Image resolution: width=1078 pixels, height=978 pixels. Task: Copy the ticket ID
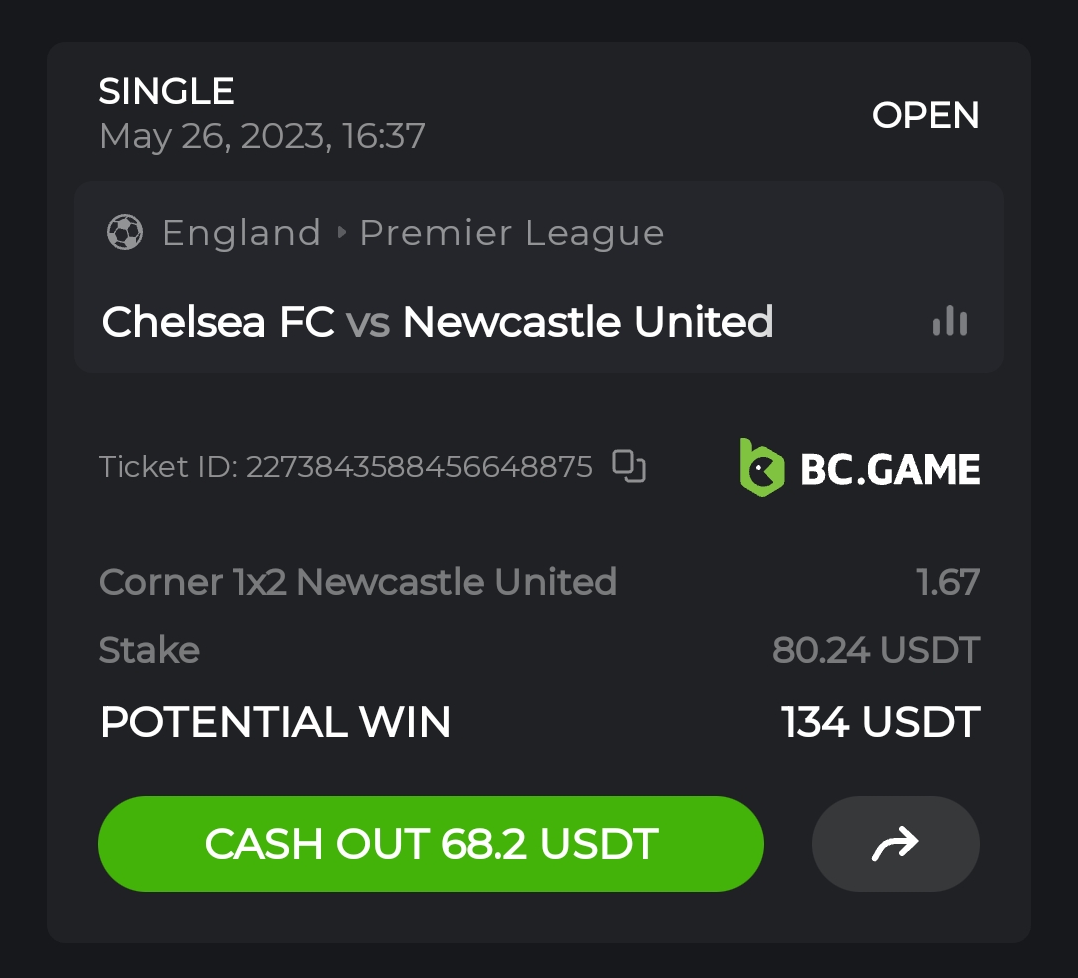click(x=629, y=466)
